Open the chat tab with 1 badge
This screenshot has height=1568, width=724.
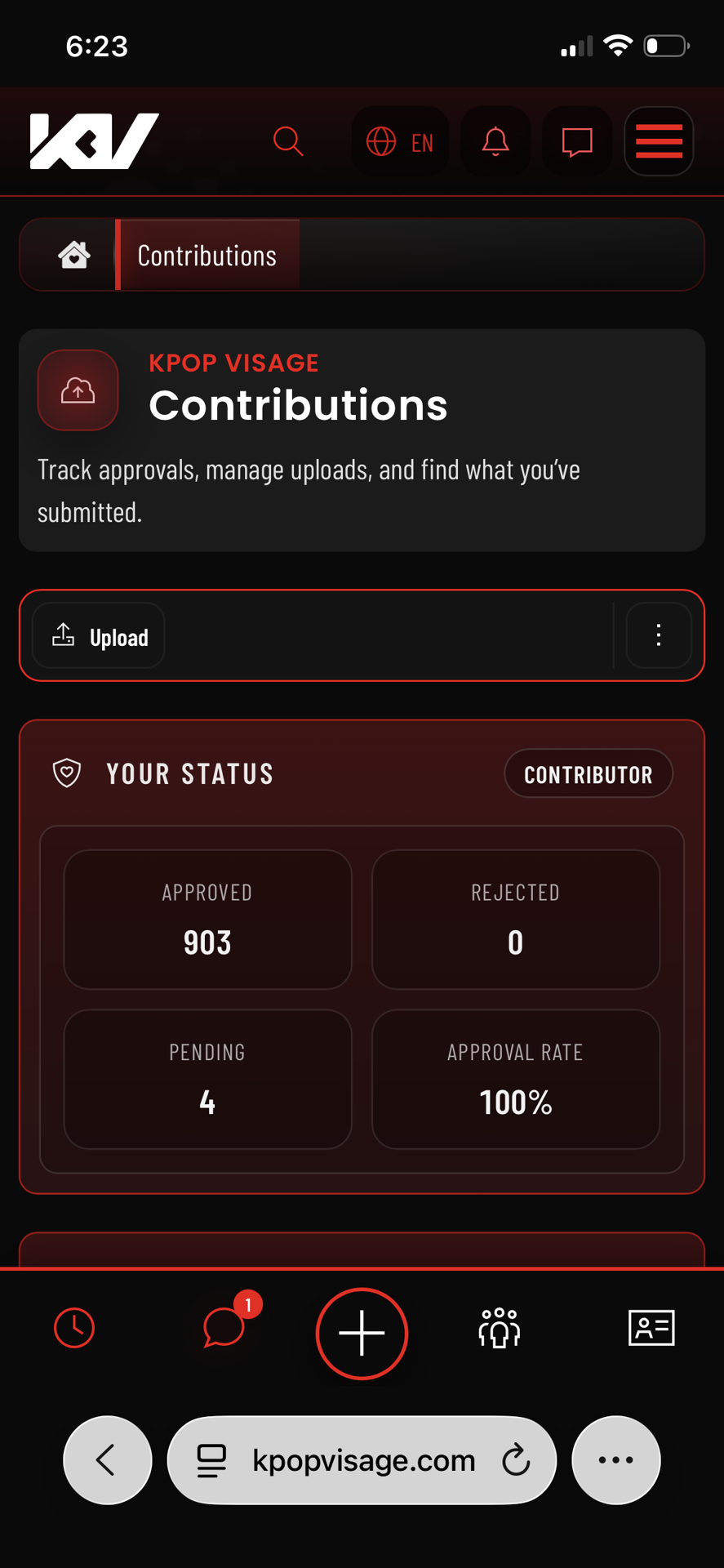coord(224,1326)
